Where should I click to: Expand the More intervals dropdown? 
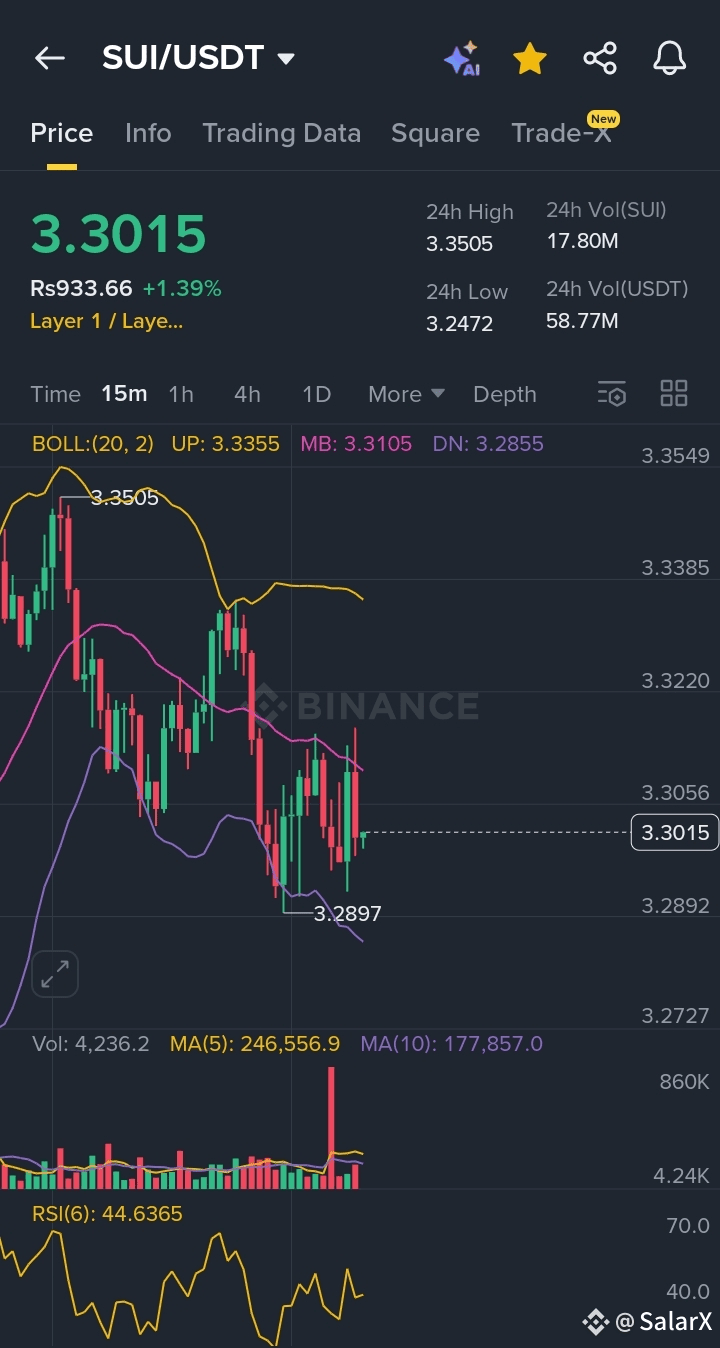click(406, 394)
